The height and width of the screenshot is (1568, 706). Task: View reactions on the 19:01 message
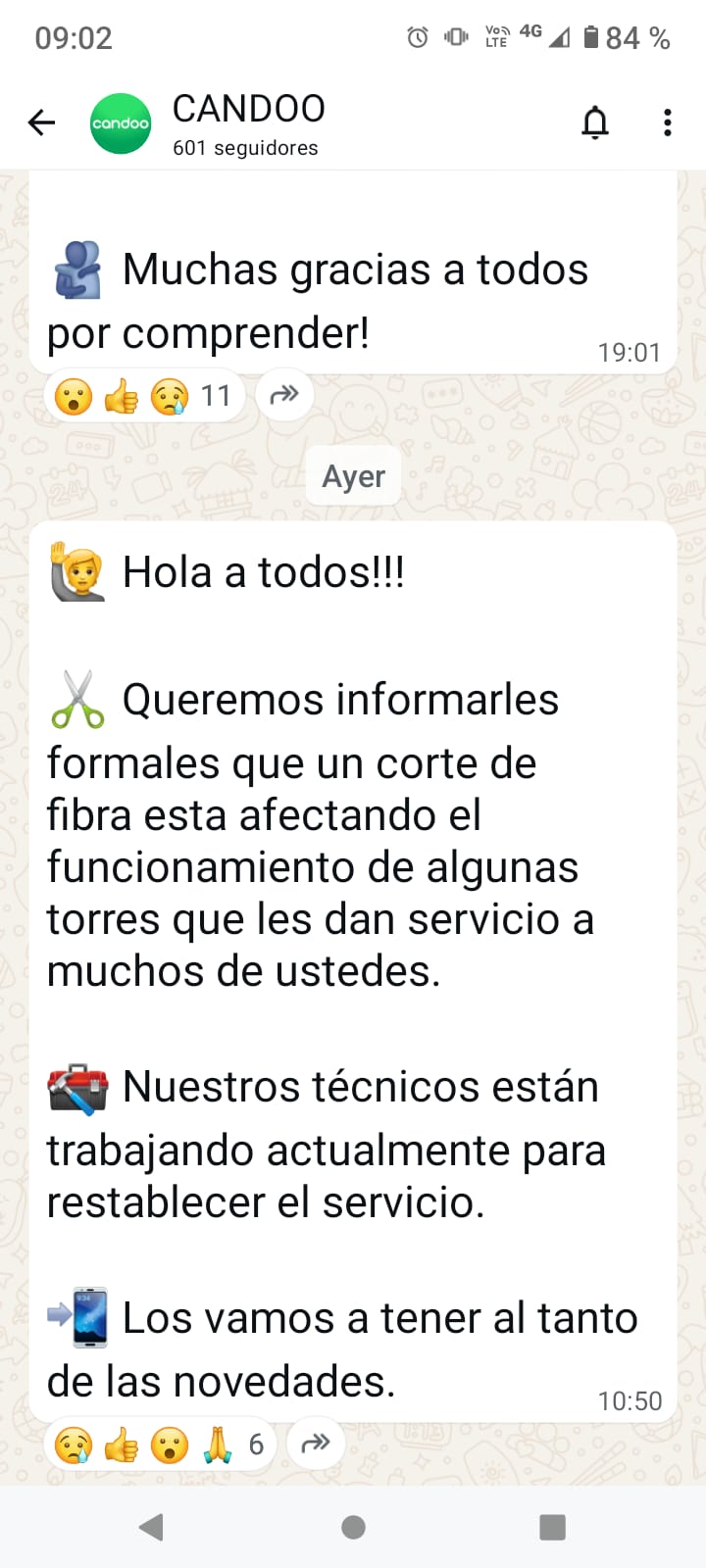(143, 396)
